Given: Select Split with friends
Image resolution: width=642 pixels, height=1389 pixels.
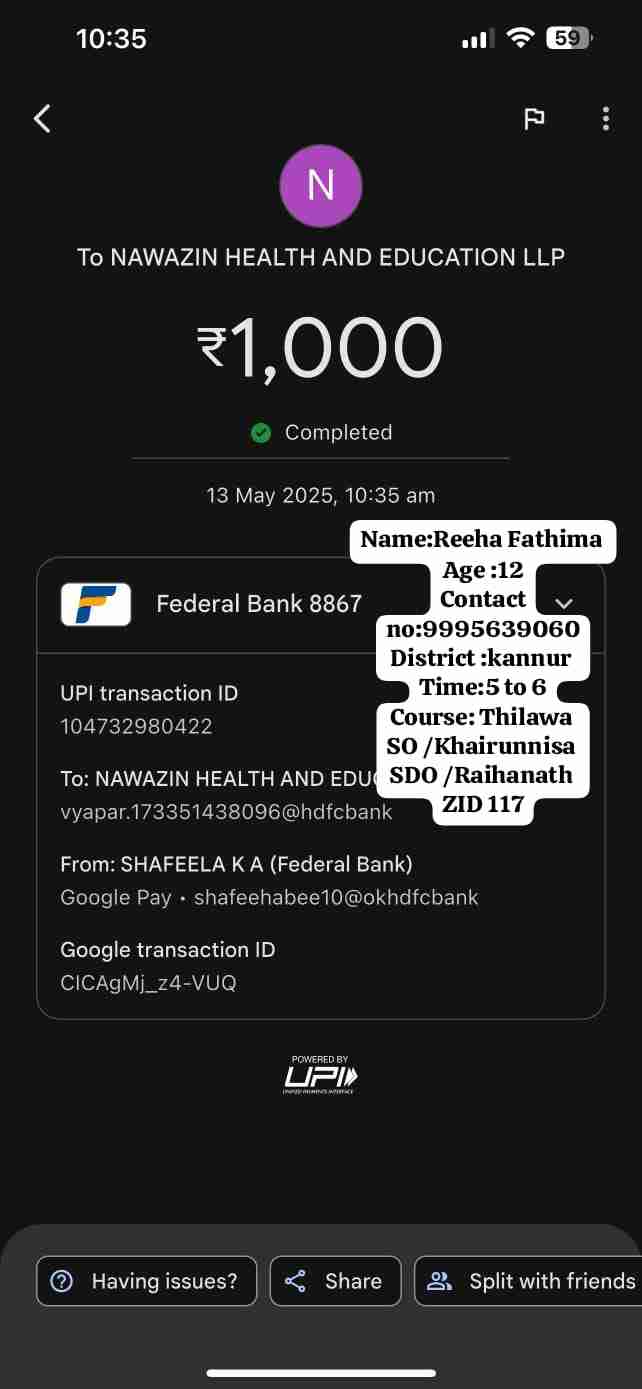Looking at the screenshot, I should pyautogui.click(x=530, y=1281).
